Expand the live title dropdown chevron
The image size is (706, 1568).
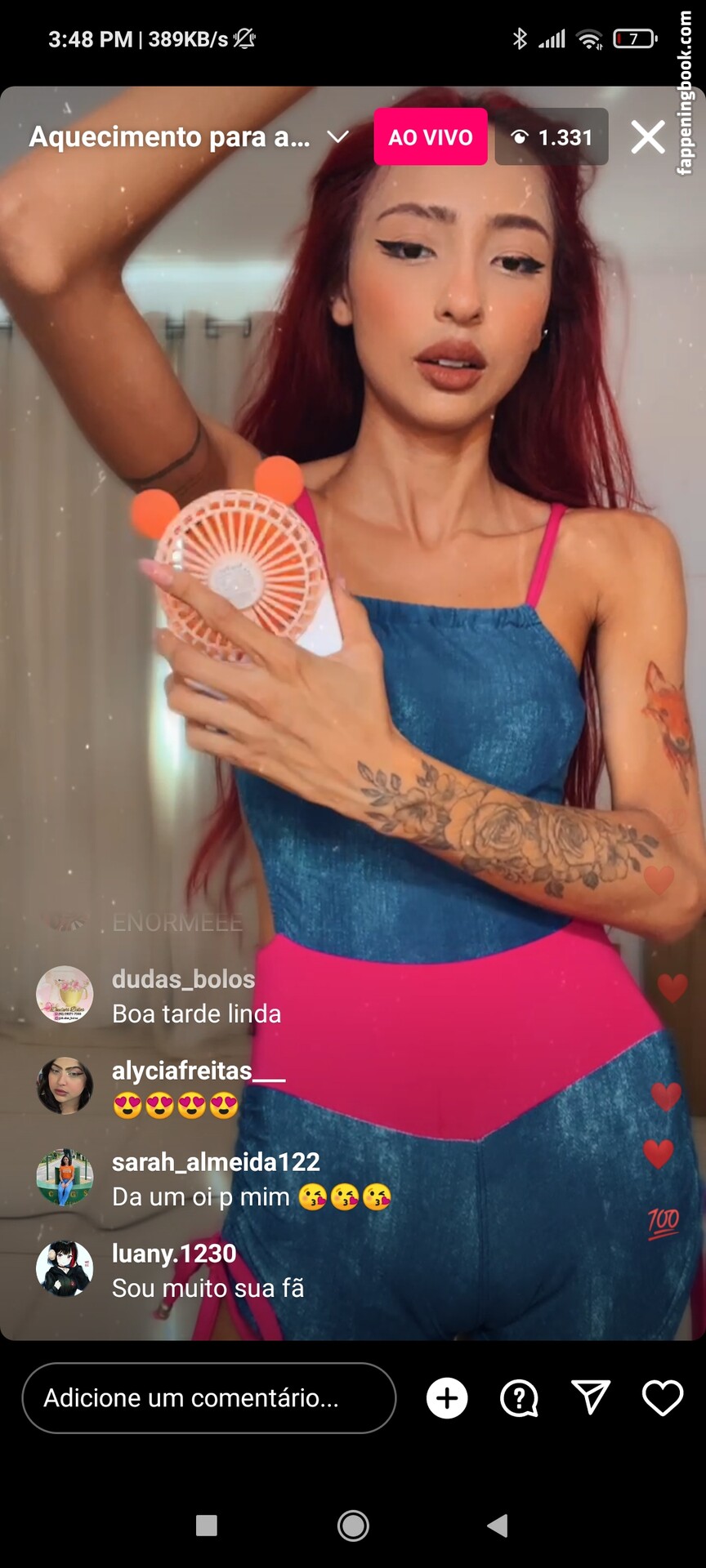point(337,137)
